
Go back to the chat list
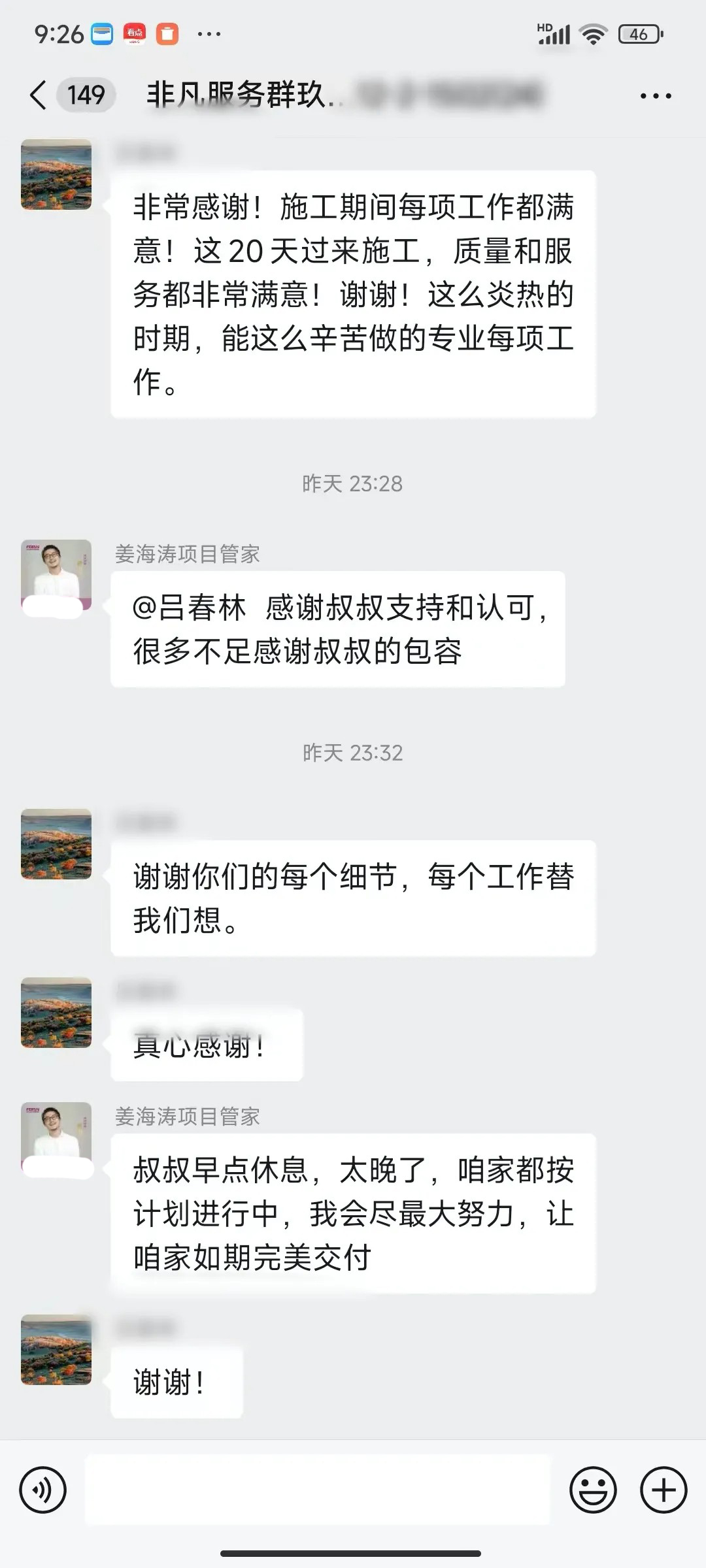pyautogui.click(x=39, y=95)
